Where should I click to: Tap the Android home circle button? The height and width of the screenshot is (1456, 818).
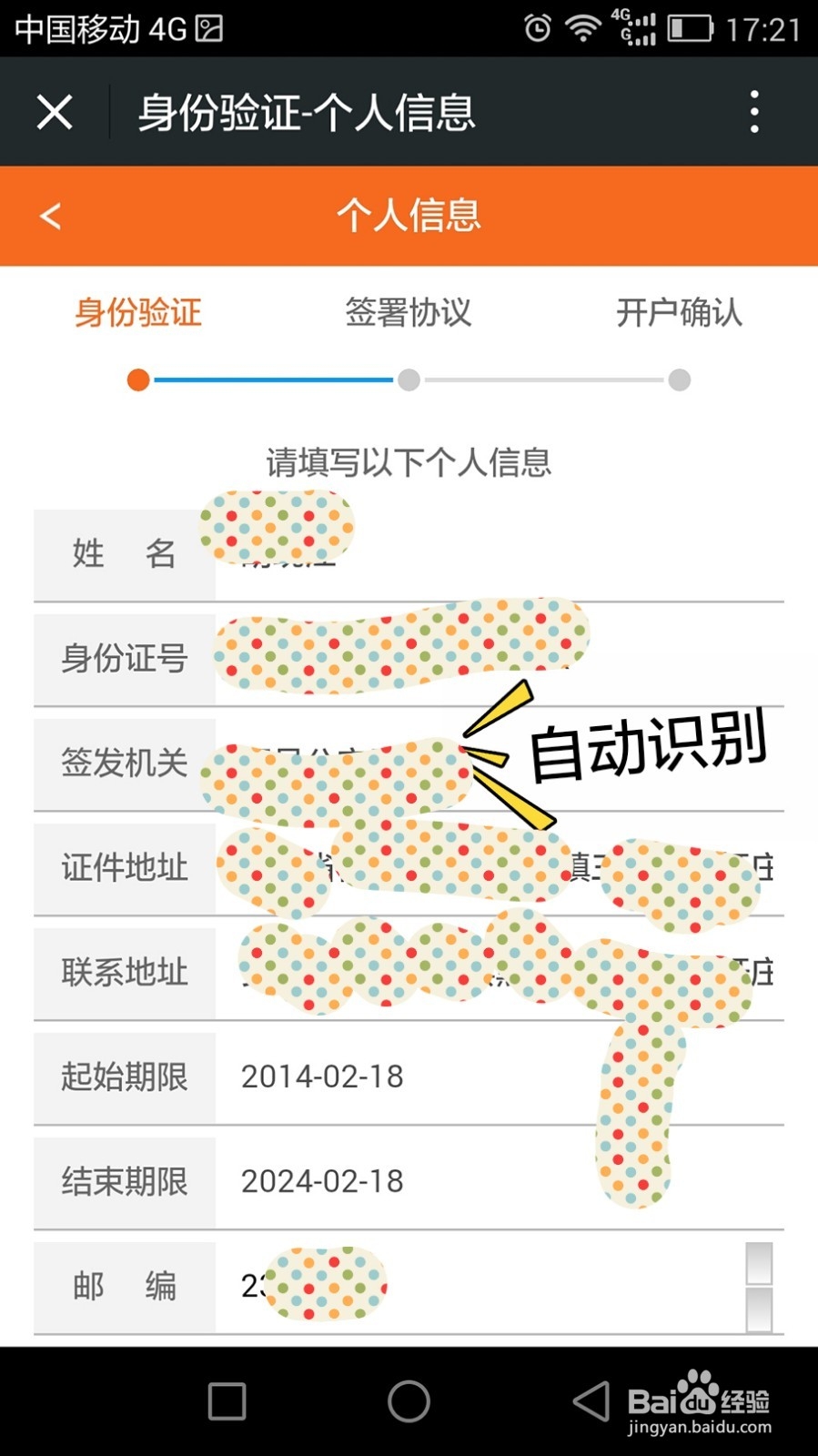pyautogui.click(x=409, y=1403)
